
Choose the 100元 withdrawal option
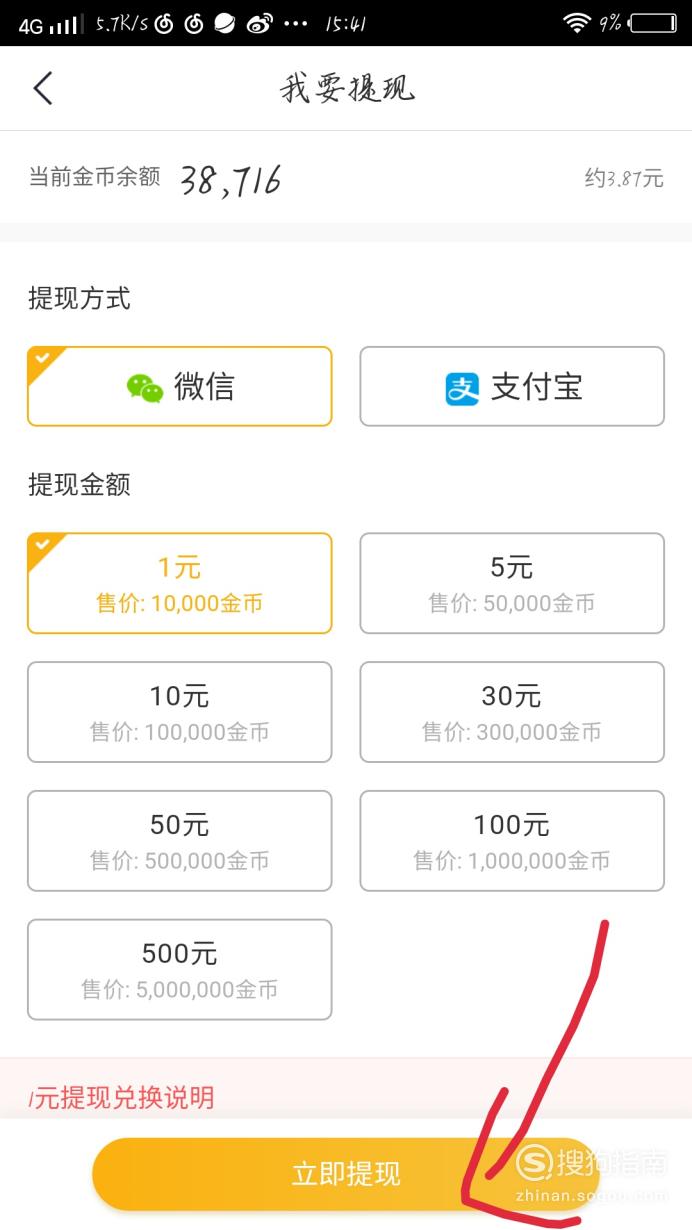512,841
